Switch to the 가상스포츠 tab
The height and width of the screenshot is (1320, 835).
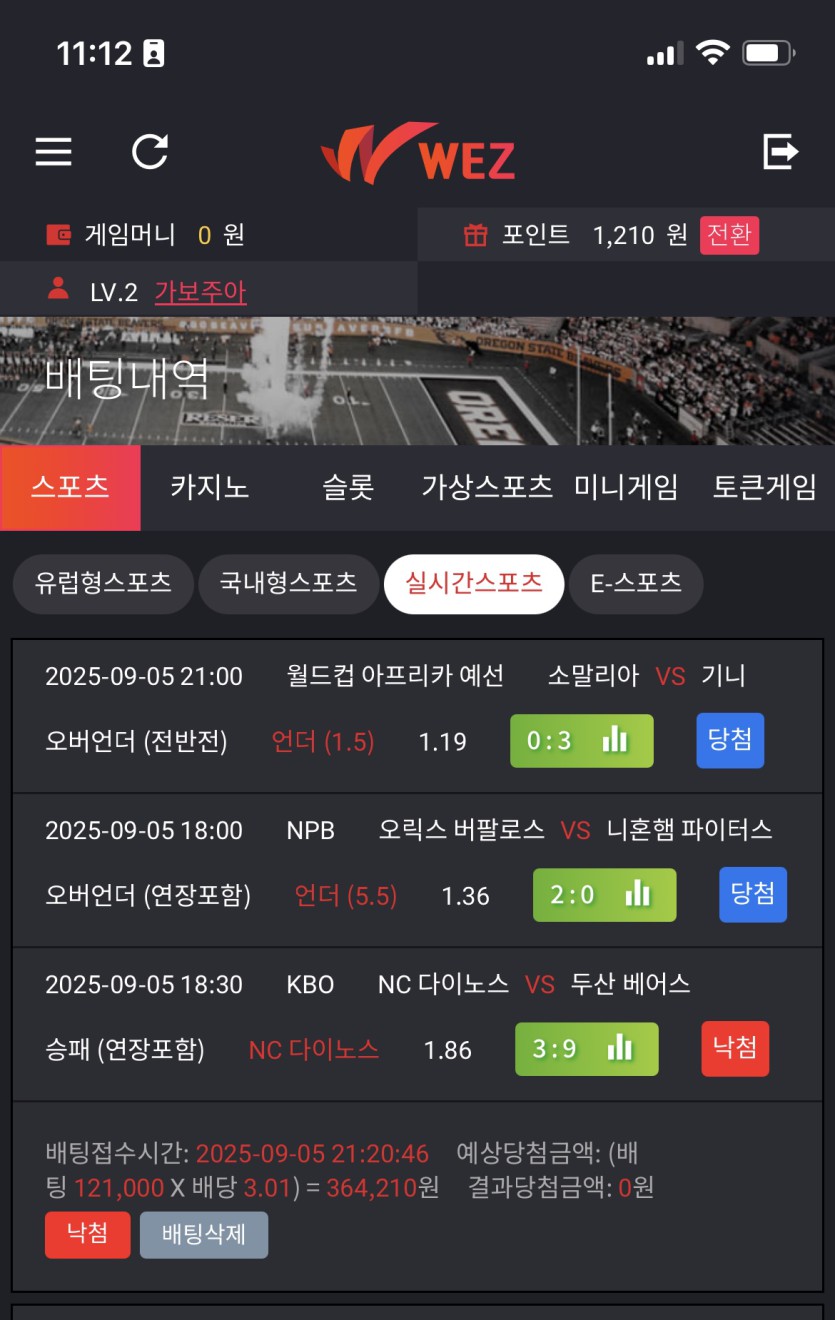pyautogui.click(x=487, y=487)
